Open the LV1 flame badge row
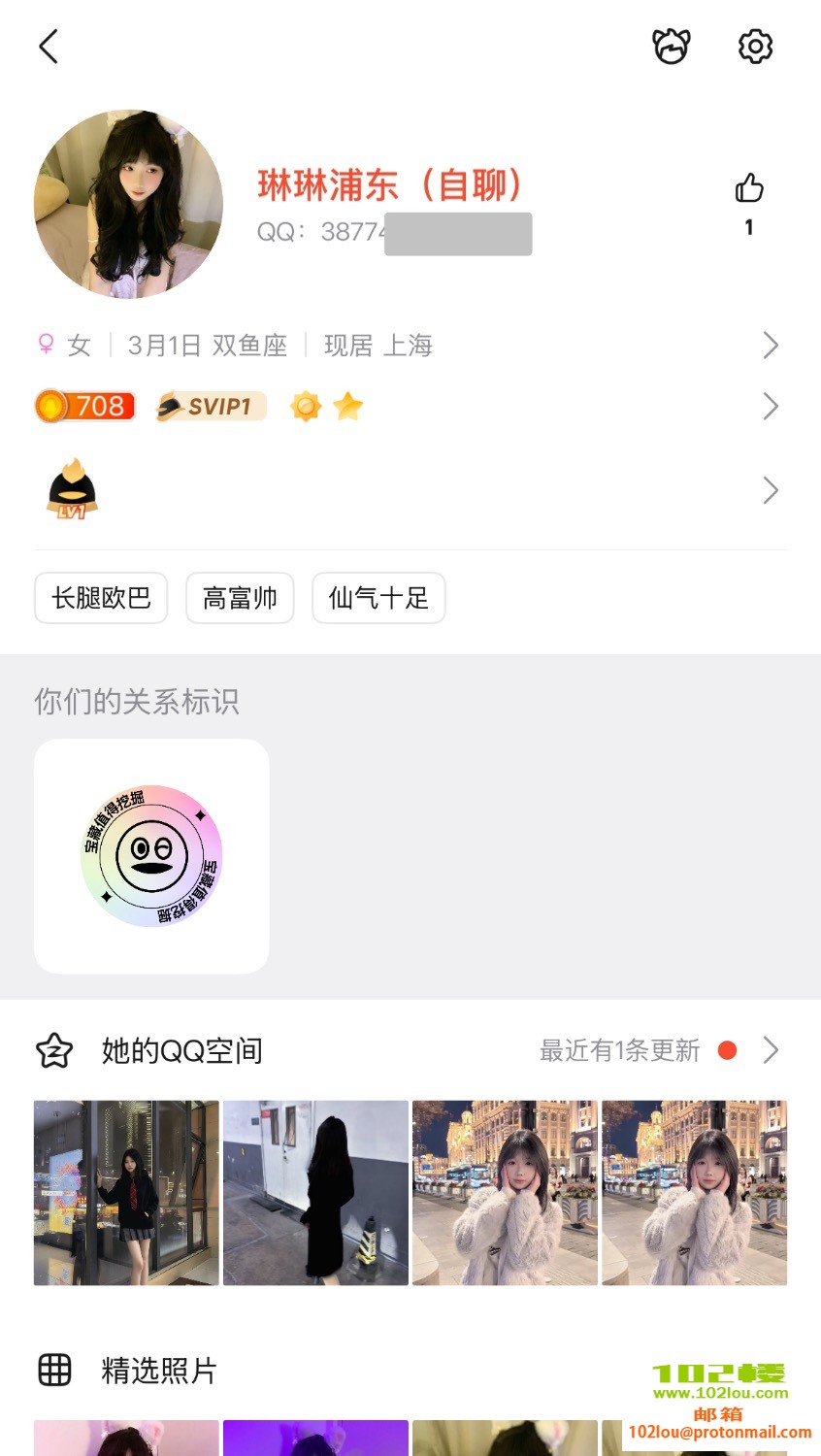This screenshot has height=1456, width=821. (x=410, y=490)
